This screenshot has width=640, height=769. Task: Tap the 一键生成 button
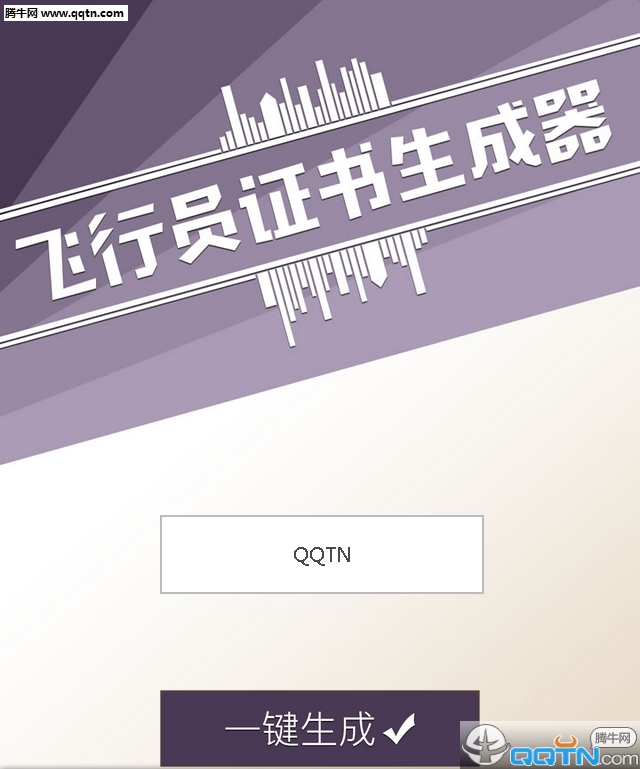(319, 729)
